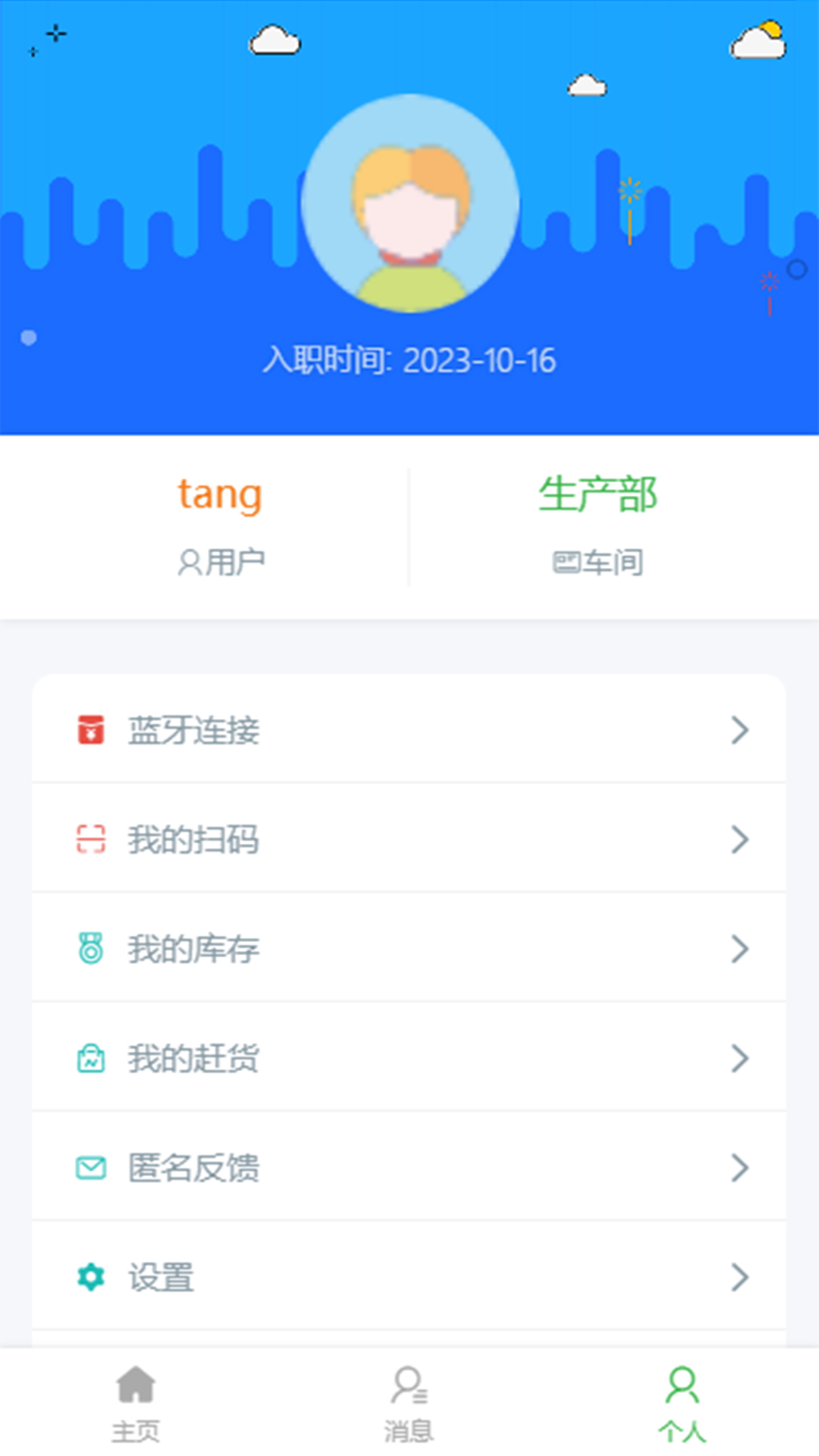Open the 蓝牙连接 row
Image resolution: width=819 pixels, height=1456 pixels.
point(409,730)
